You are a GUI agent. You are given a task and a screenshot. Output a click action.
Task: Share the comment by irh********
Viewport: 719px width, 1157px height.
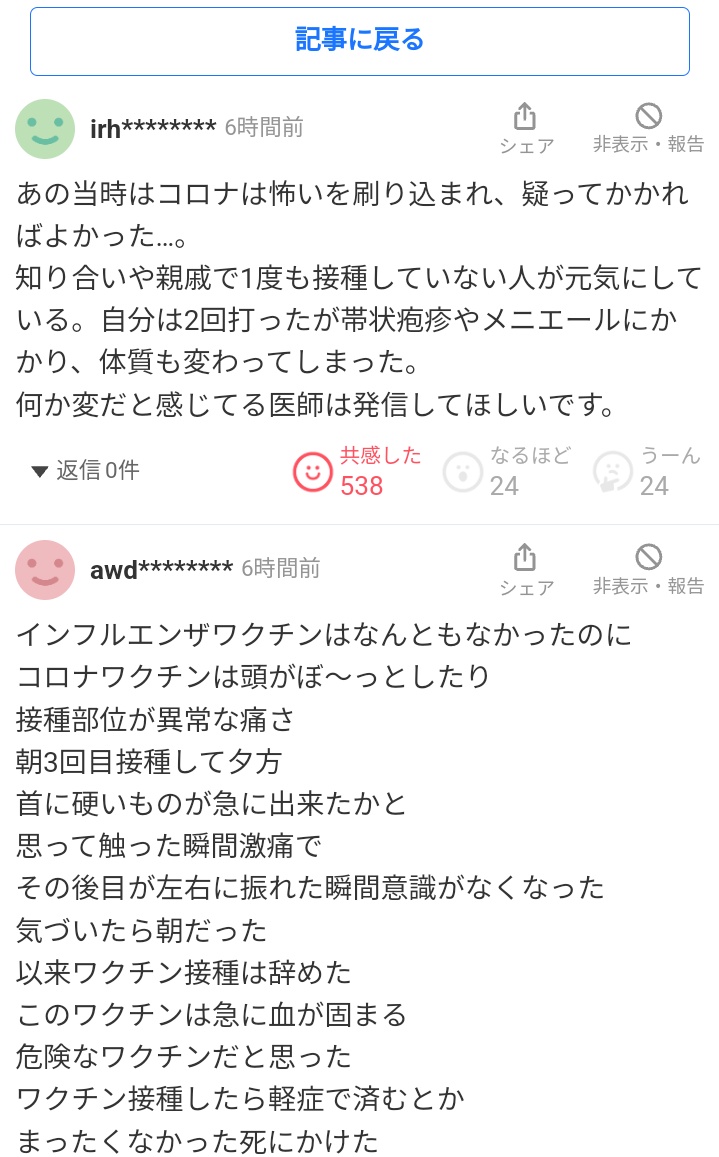coord(526,129)
